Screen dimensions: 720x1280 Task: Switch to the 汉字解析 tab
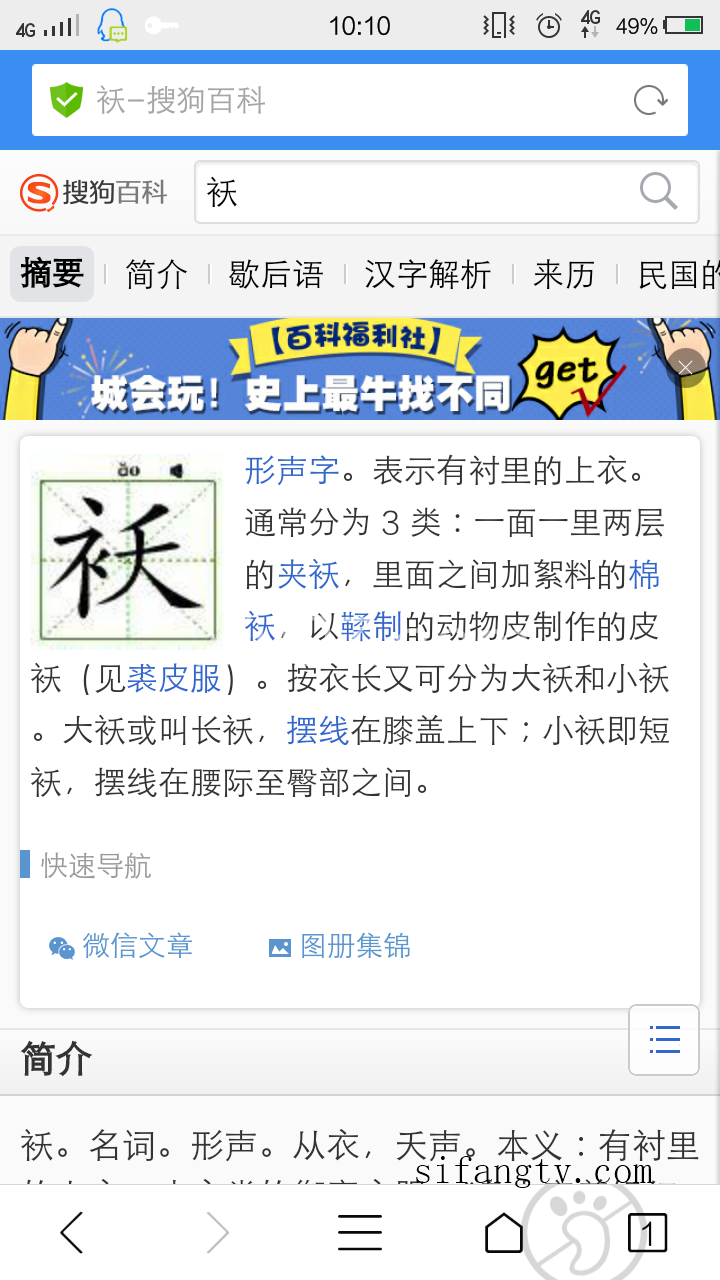(x=427, y=274)
